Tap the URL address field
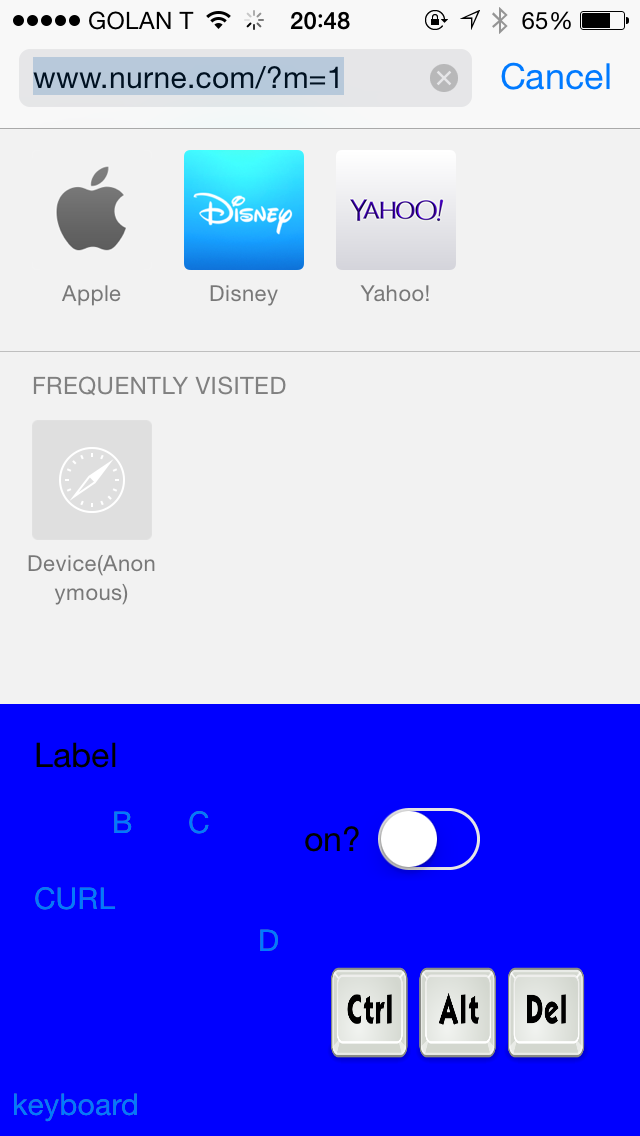Screen dimensions: 640x1136 click(x=220, y=78)
